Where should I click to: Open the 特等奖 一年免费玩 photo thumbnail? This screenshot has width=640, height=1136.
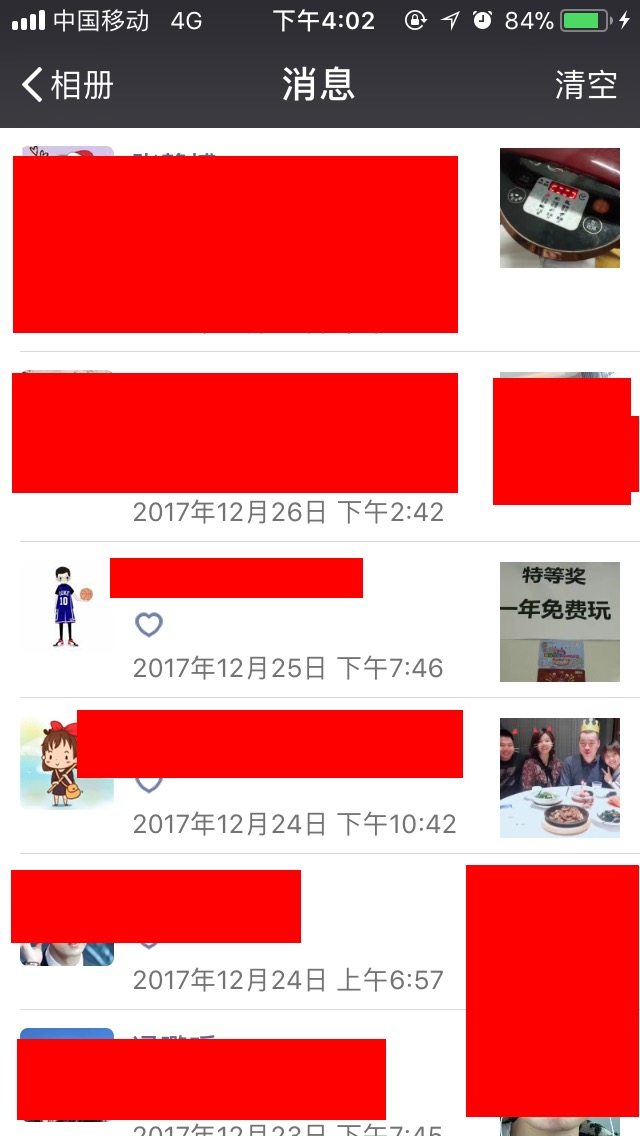click(559, 622)
